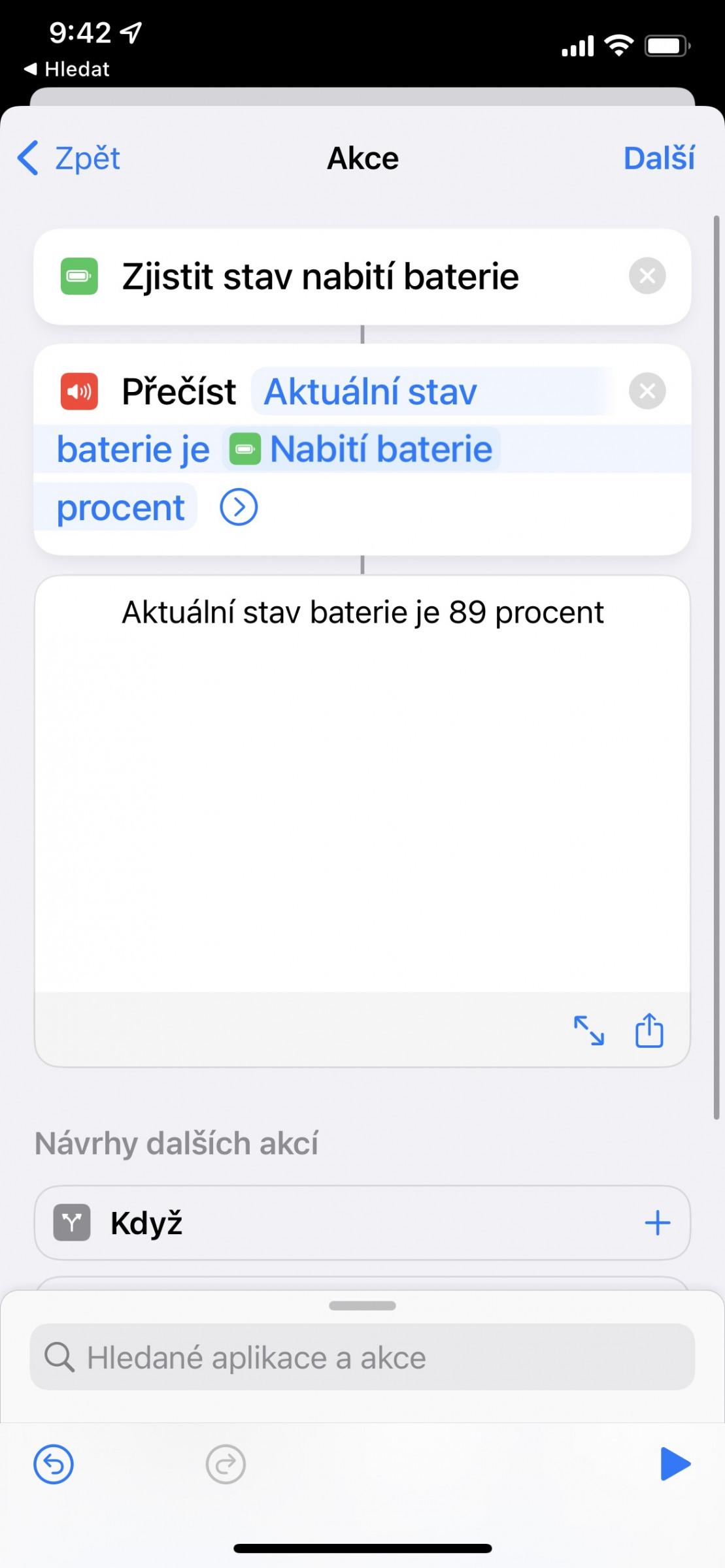Image resolution: width=725 pixels, height=1568 pixels.
Task: Return to Hledat via status bar link
Action: pos(67,69)
